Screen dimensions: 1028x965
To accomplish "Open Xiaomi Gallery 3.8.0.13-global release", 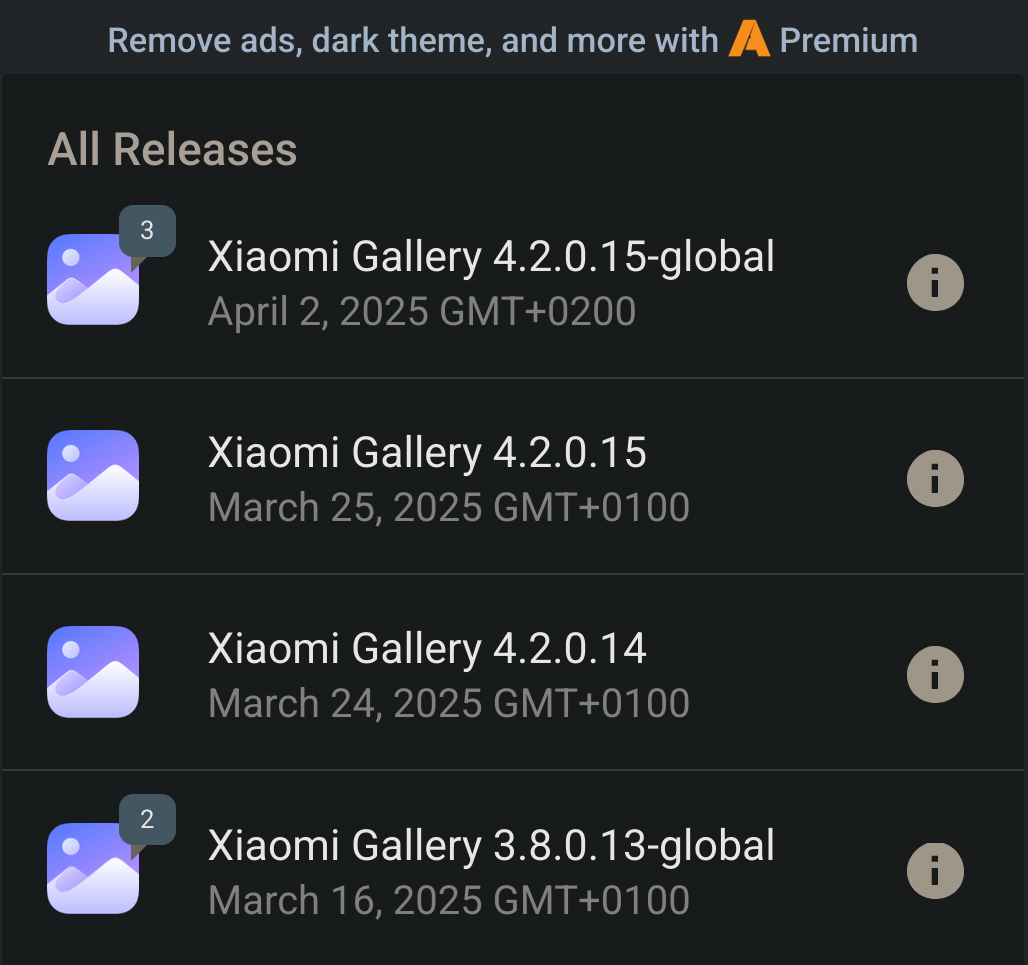I will [x=491, y=846].
